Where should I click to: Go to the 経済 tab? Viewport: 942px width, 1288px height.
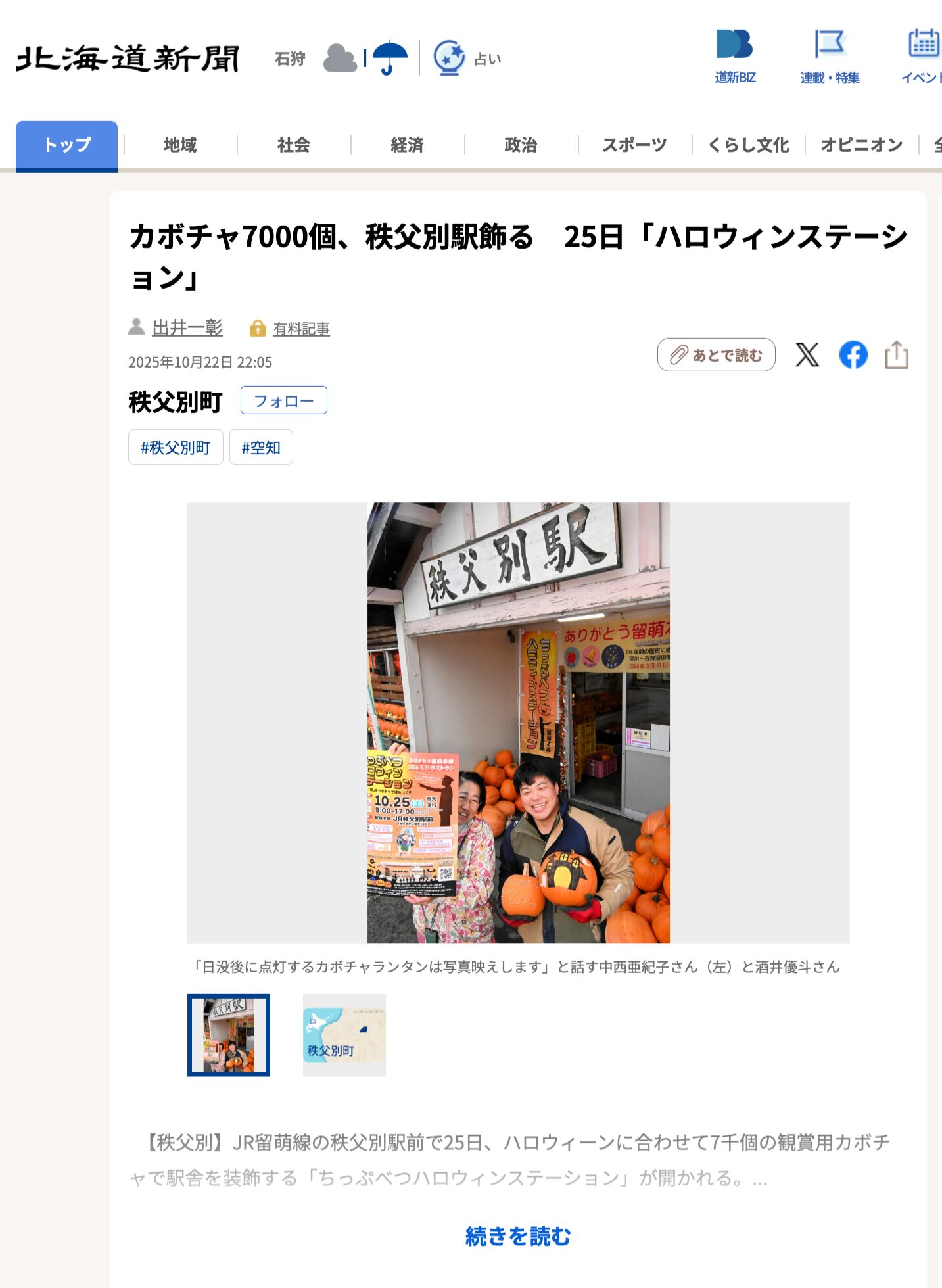407,145
